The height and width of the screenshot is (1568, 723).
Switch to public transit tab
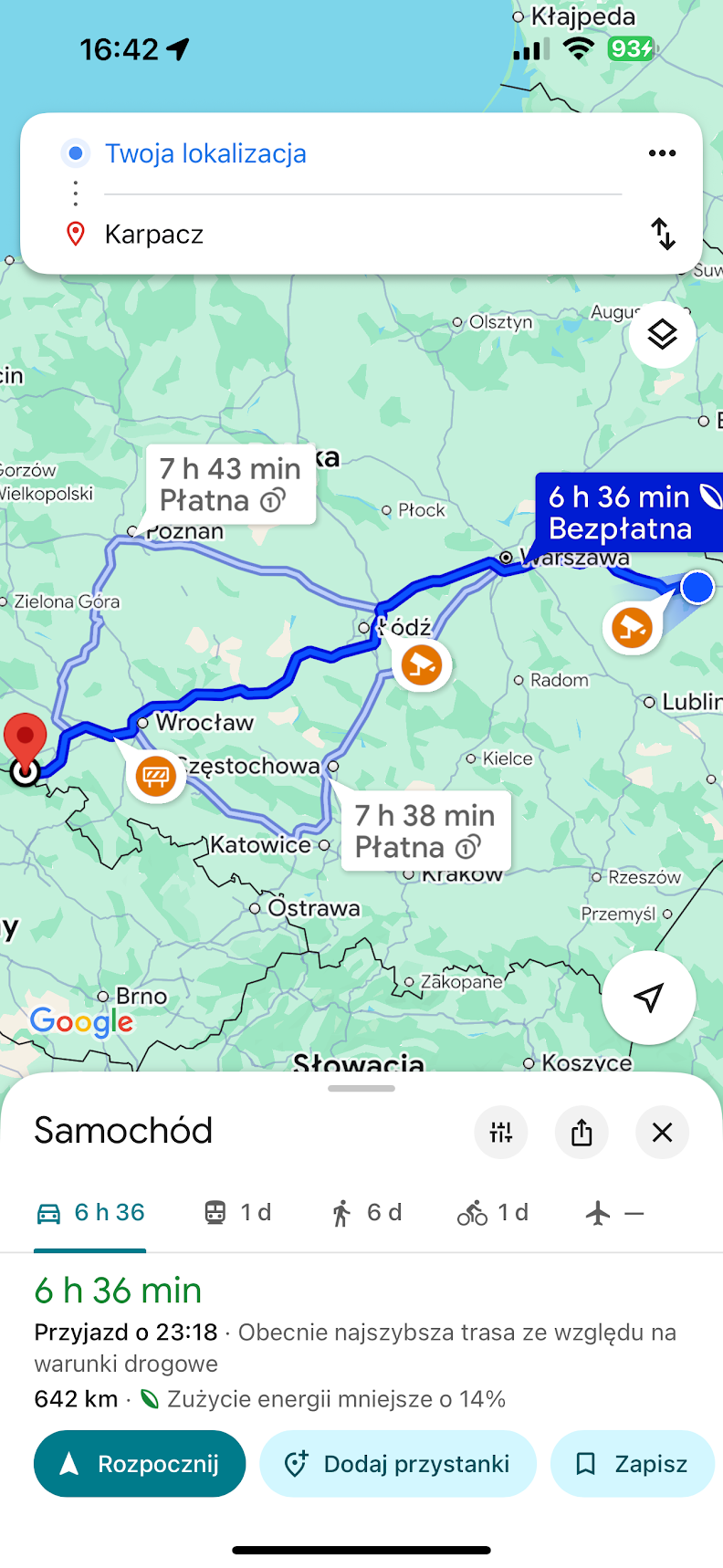click(237, 1213)
